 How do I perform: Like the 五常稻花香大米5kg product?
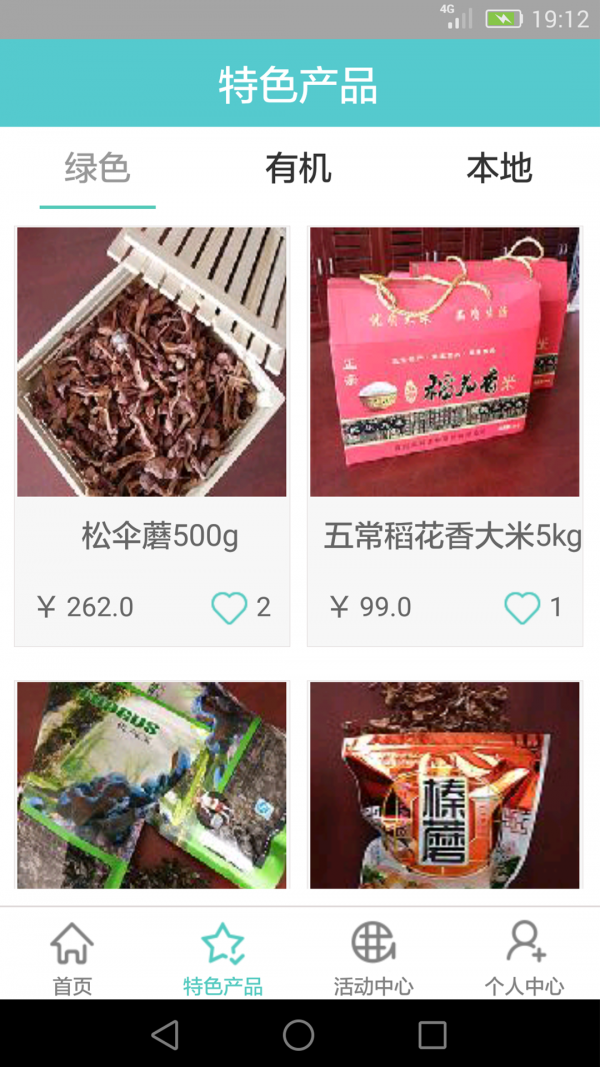point(522,607)
